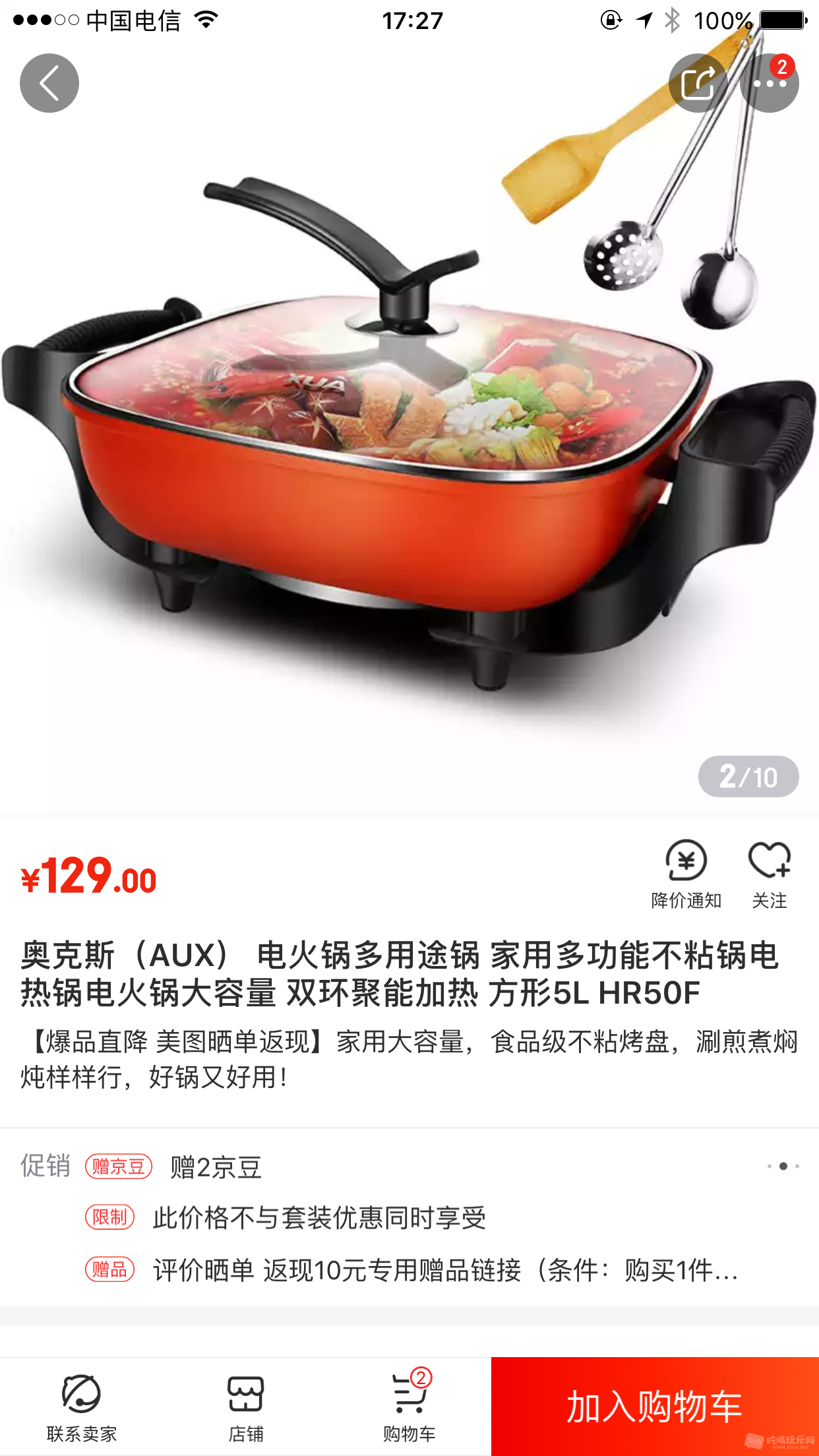Open the 评价晒单 返现10元 gift offer

click(445, 1270)
